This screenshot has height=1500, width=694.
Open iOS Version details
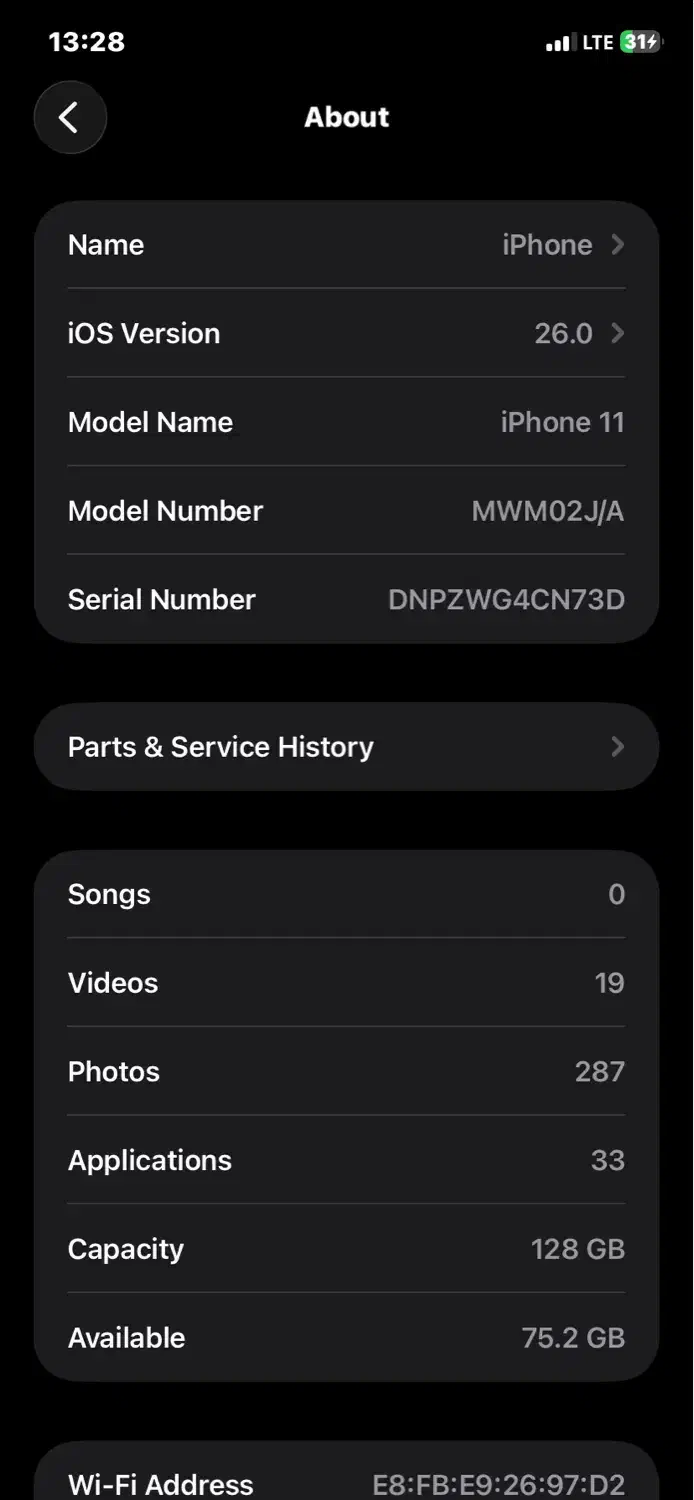coord(346,334)
